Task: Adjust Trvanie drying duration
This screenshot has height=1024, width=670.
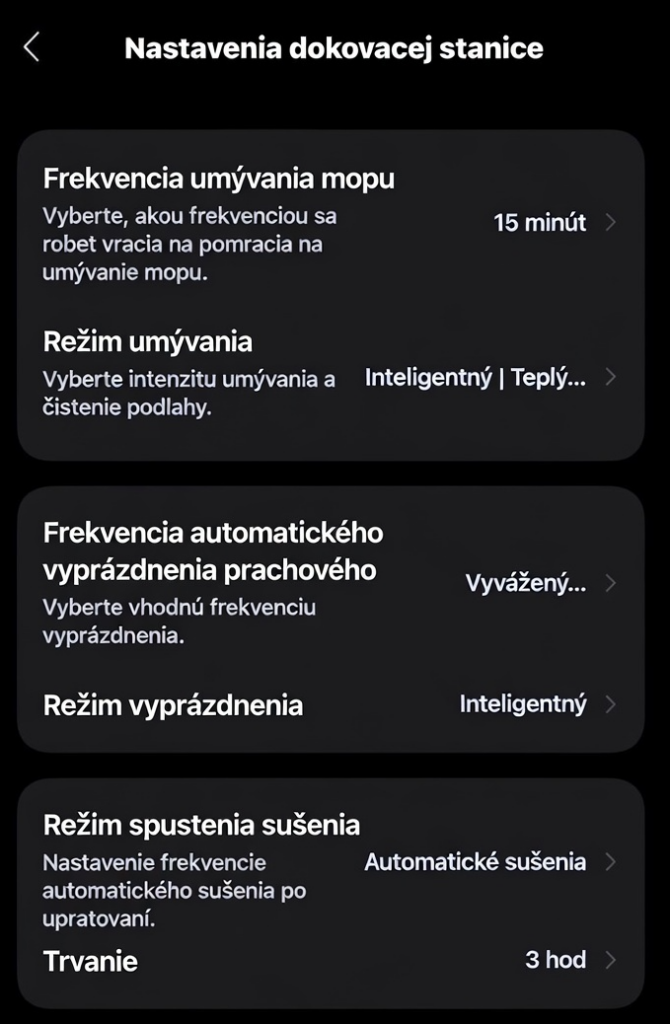Action: (330, 961)
